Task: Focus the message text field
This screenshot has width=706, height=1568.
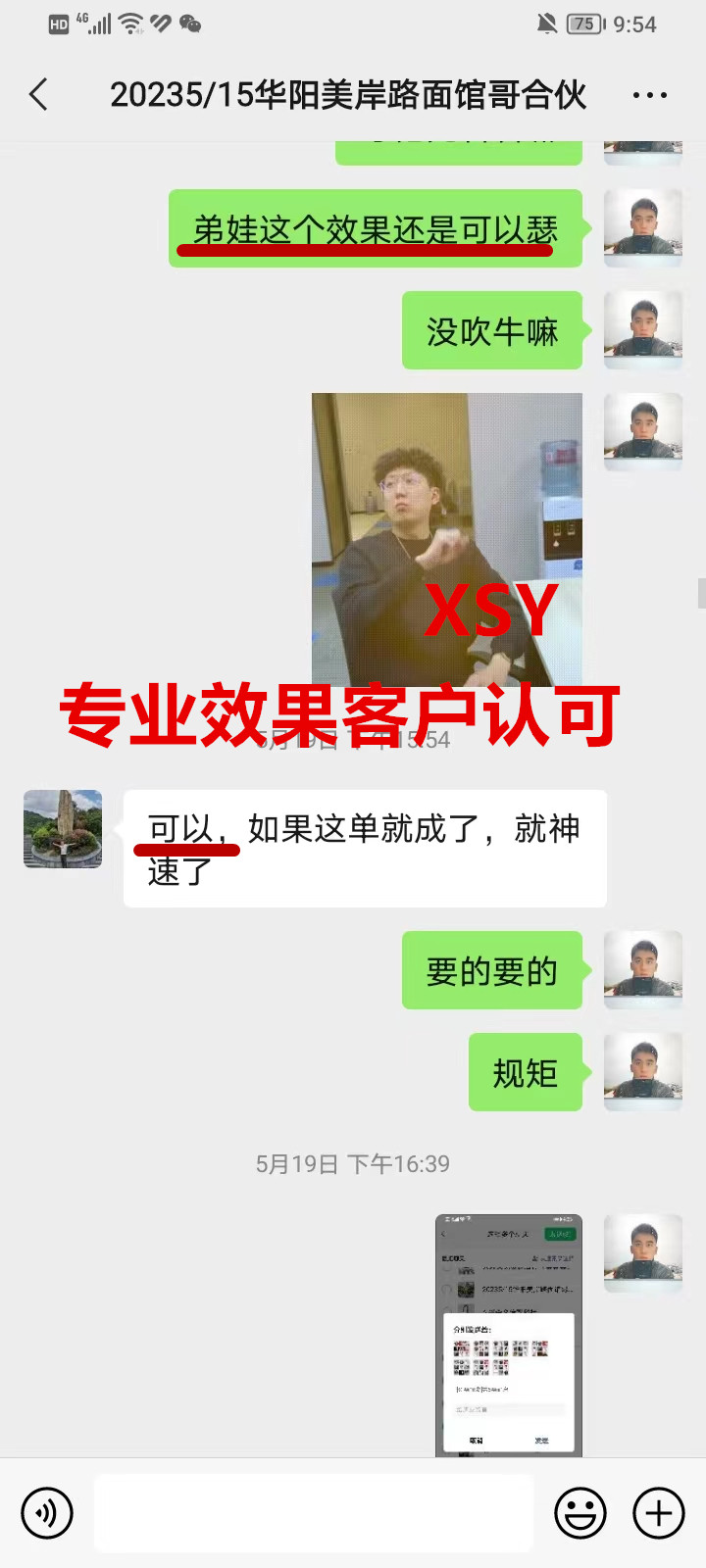Action: 314,1513
